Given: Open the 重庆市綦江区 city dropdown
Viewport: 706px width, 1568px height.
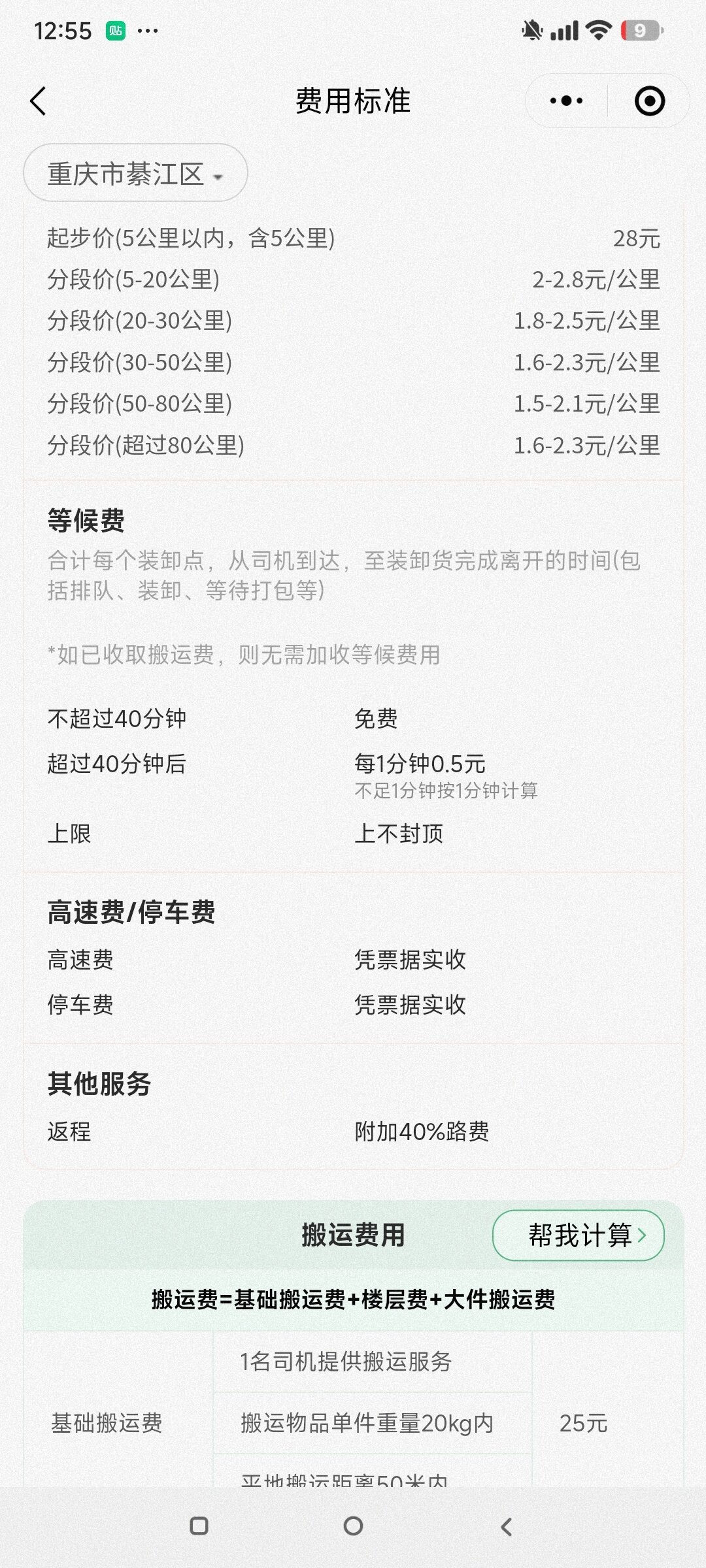Looking at the screenshot, I should point(135,174).
